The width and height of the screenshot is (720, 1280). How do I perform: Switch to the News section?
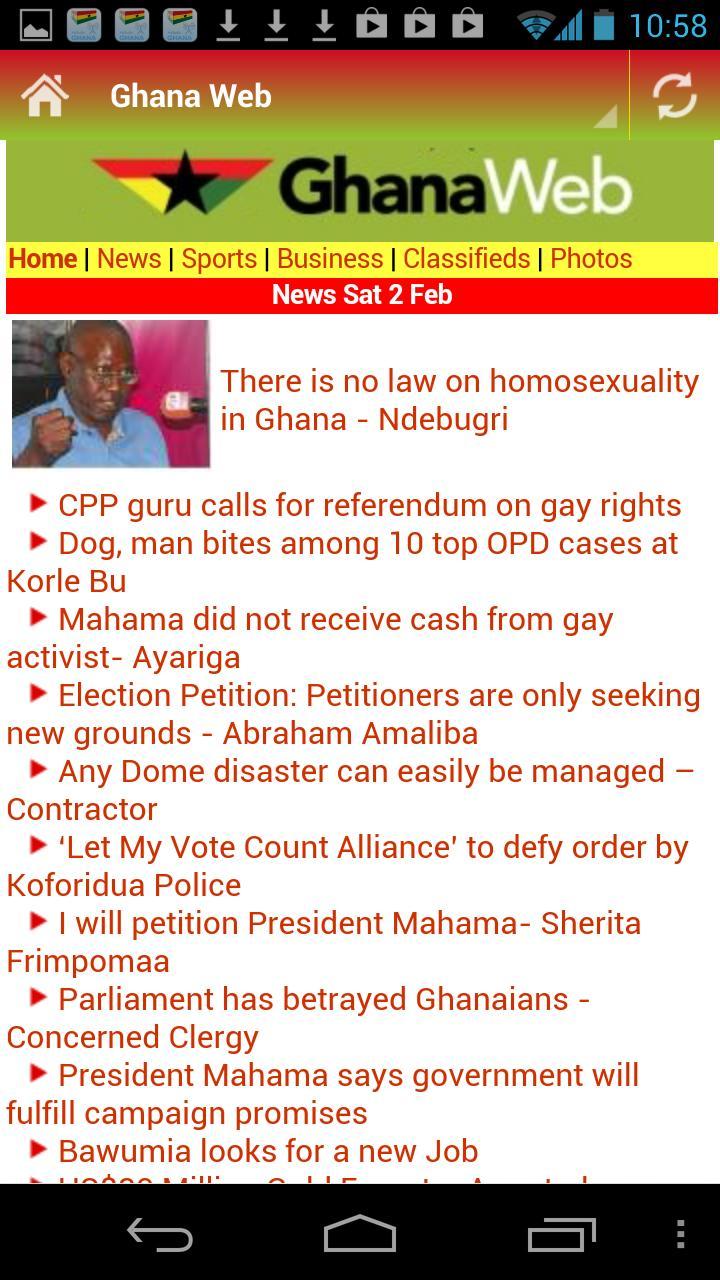128,258
